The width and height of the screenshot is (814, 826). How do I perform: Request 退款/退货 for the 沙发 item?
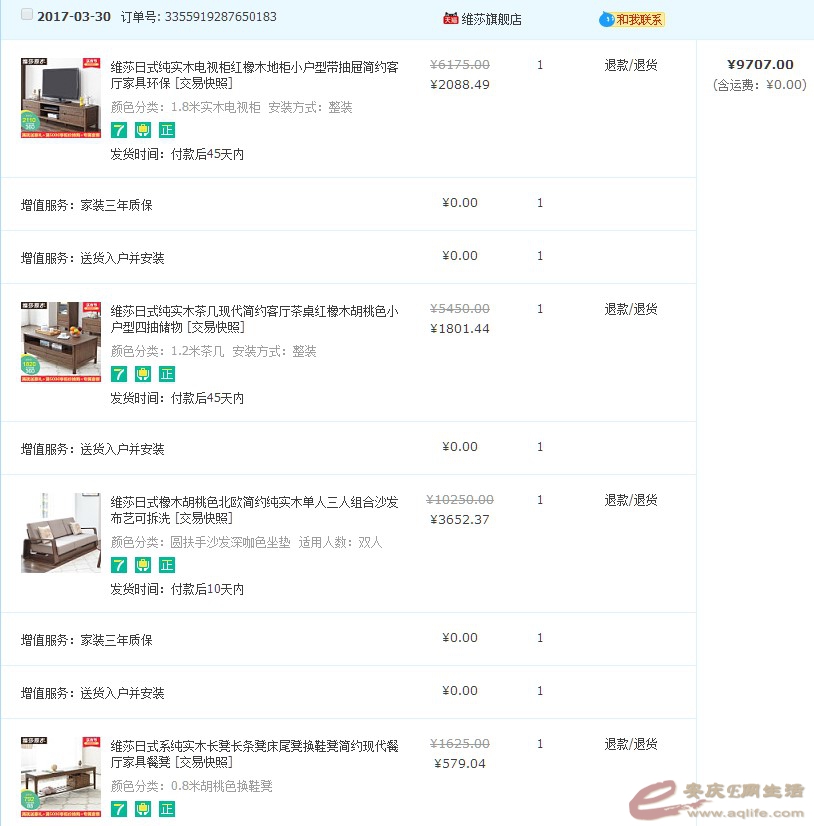click(630, 500)
